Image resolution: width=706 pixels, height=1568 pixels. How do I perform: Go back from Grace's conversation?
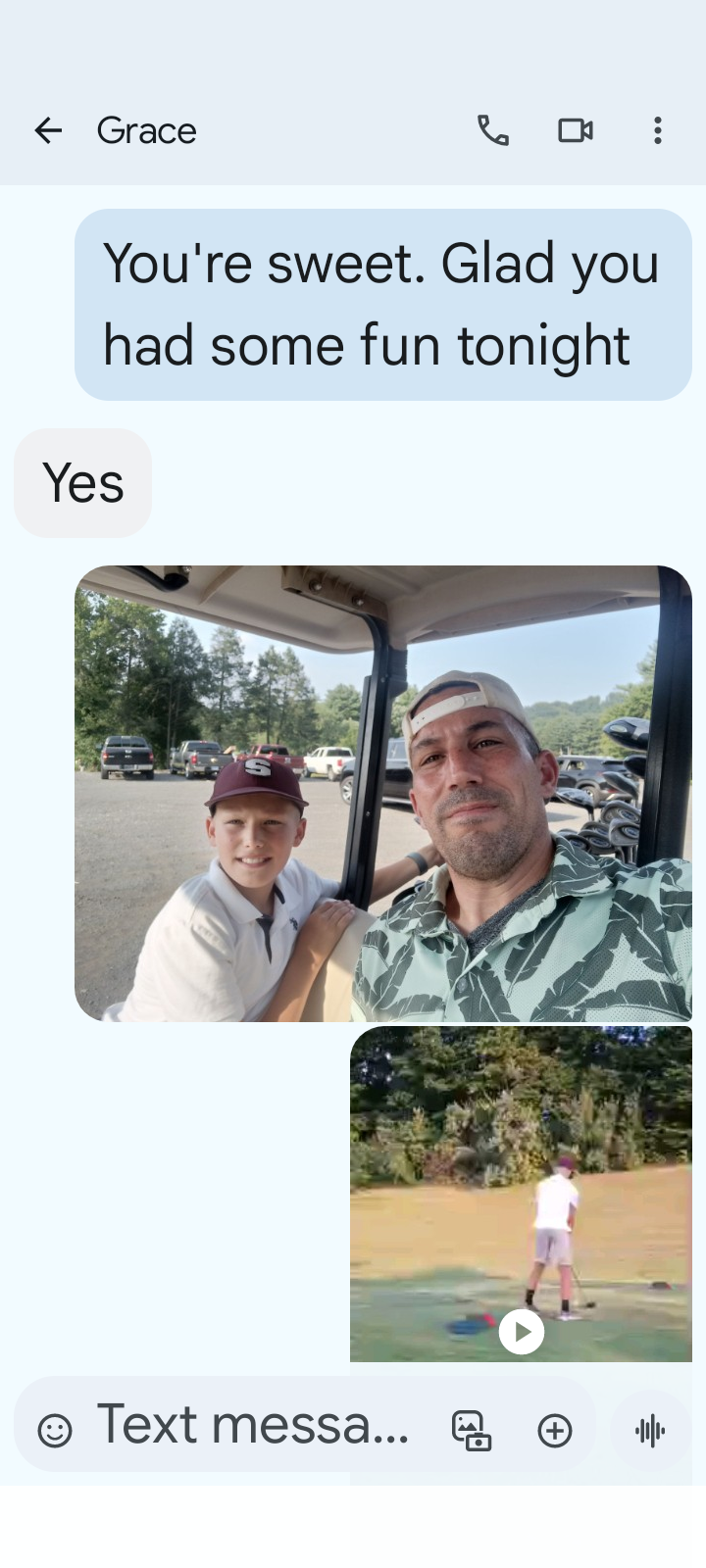(x=48, y=130)
